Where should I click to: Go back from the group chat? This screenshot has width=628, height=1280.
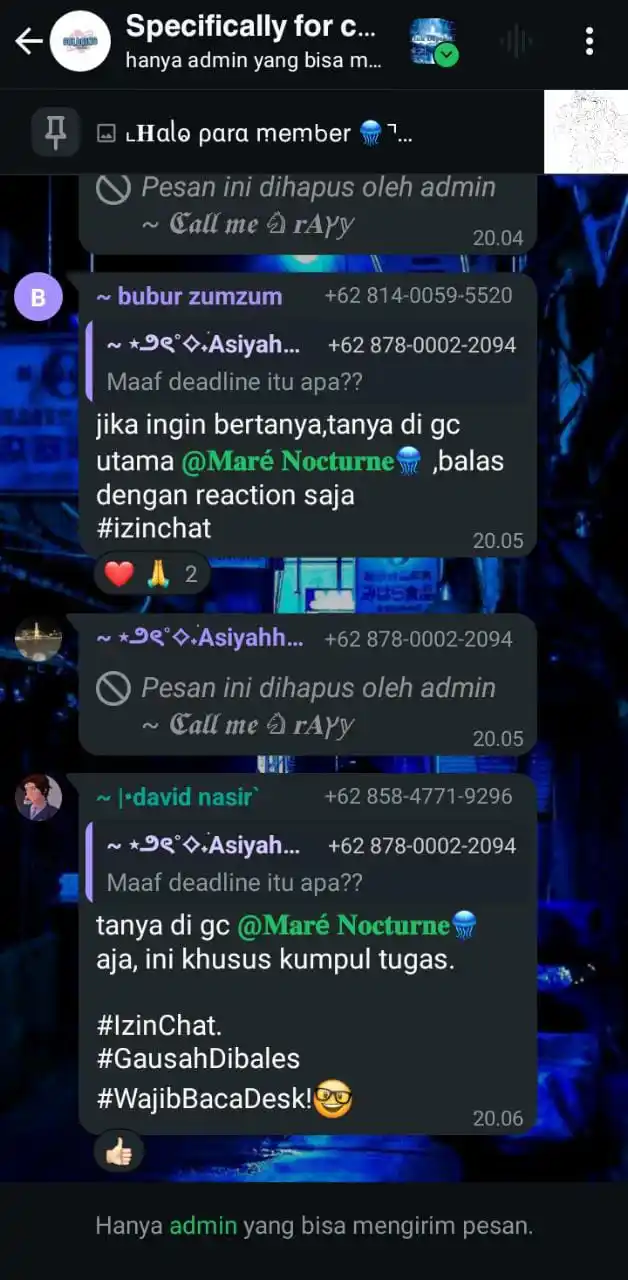28,41
